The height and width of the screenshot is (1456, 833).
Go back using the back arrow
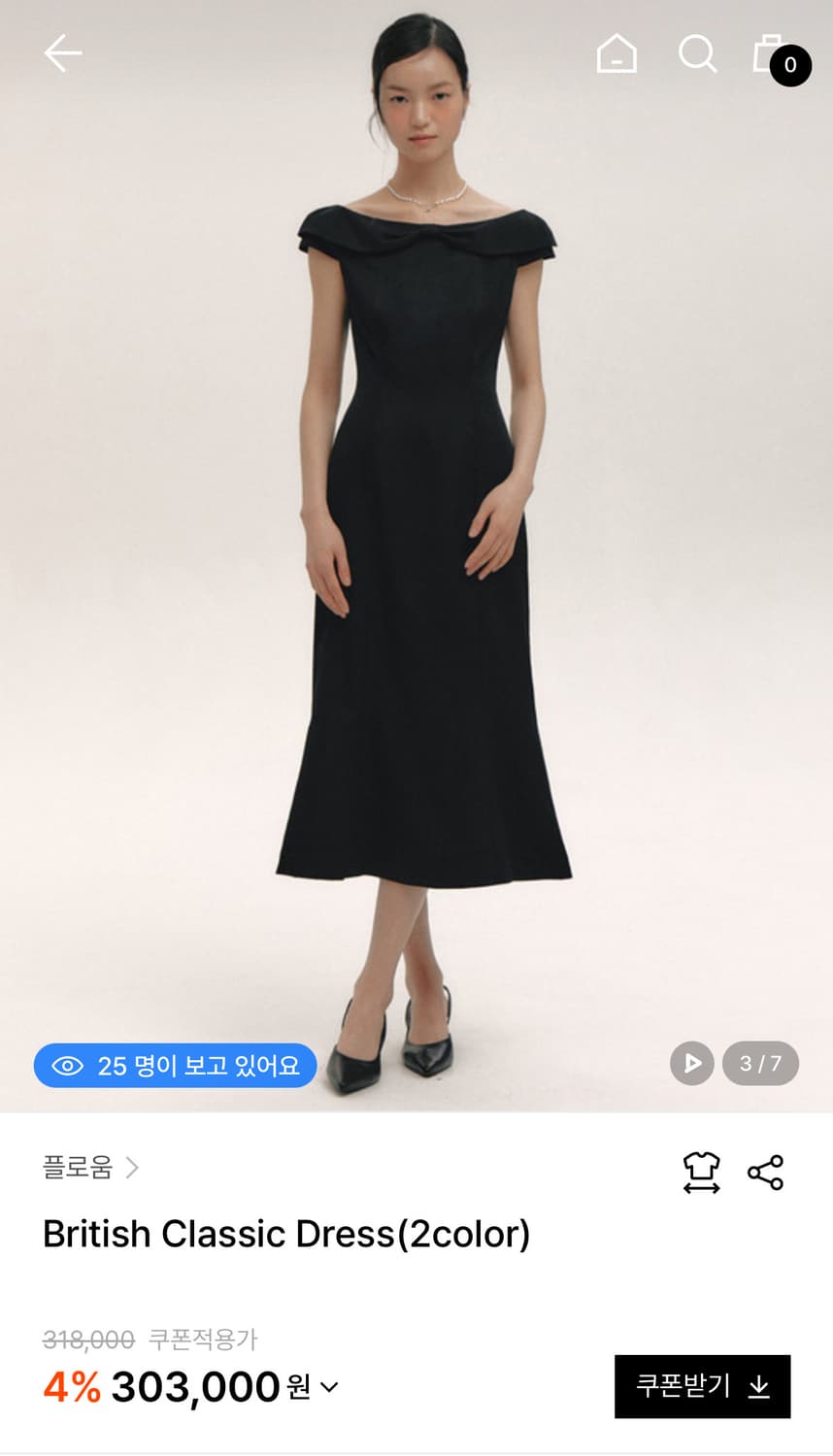[x=60, y=53]
